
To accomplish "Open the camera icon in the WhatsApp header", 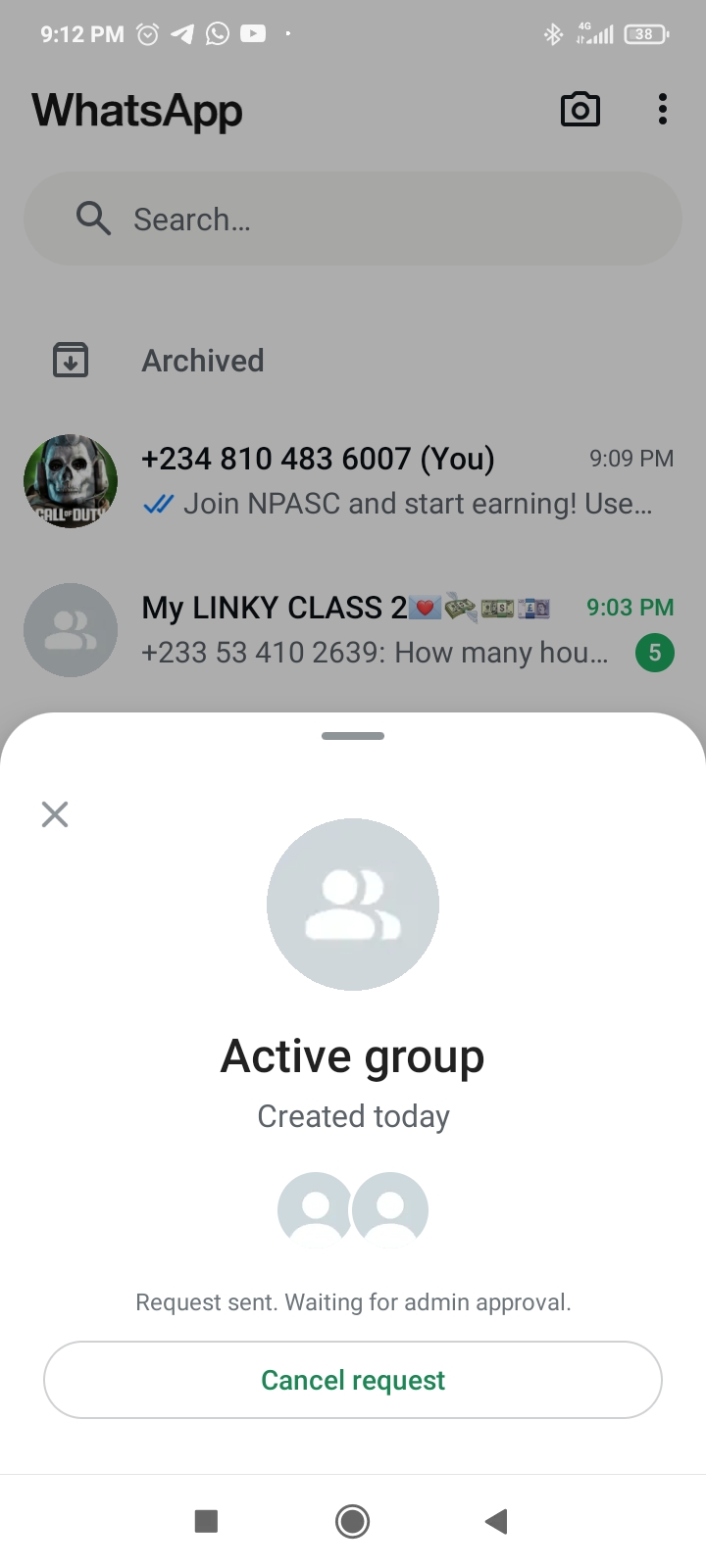I will point(580,109).
